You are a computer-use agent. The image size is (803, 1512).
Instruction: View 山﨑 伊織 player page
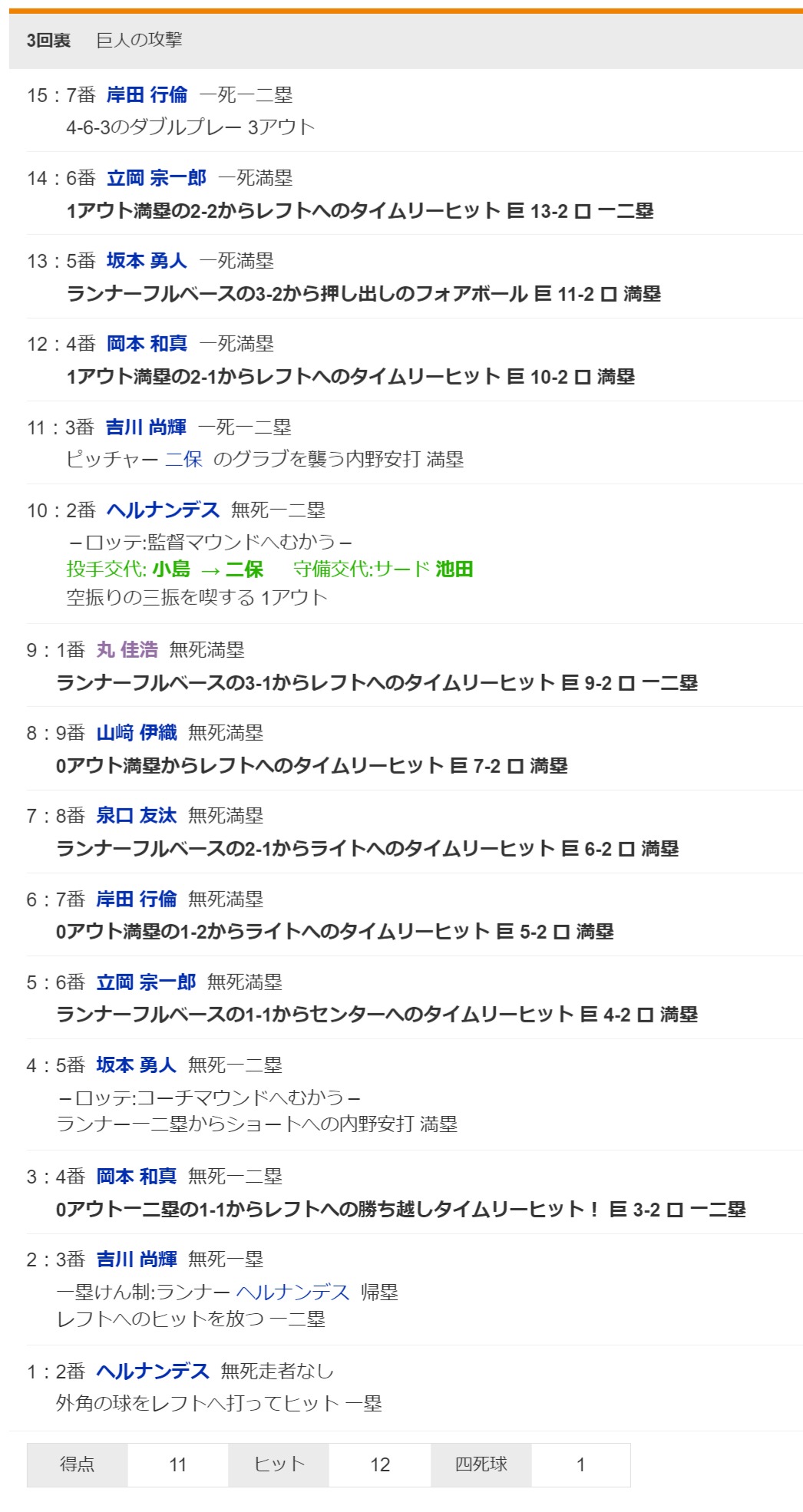click(x=137, y=733)
